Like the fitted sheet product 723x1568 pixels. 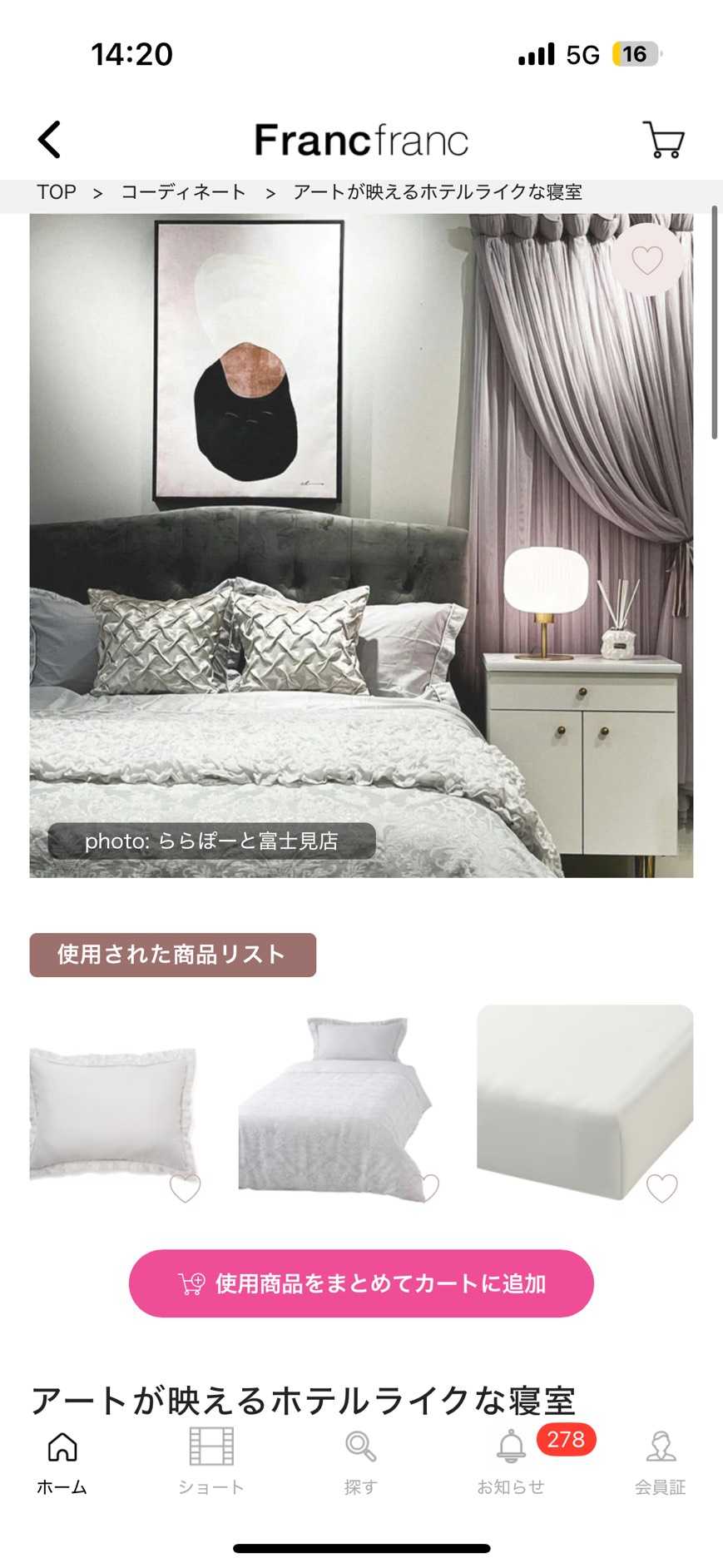pos(661,1188)
